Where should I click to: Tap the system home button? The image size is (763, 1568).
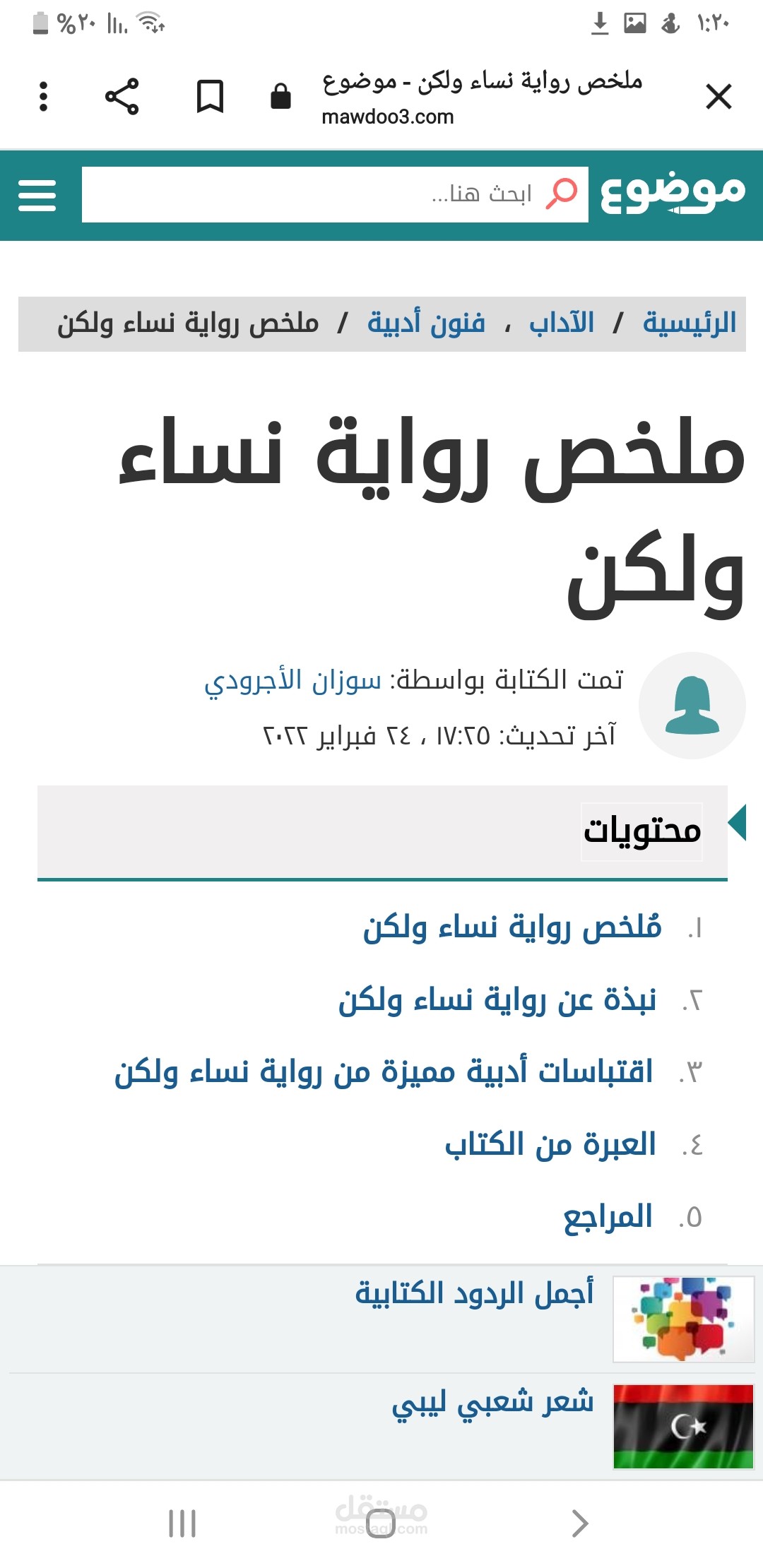(x=381, y=1523)
